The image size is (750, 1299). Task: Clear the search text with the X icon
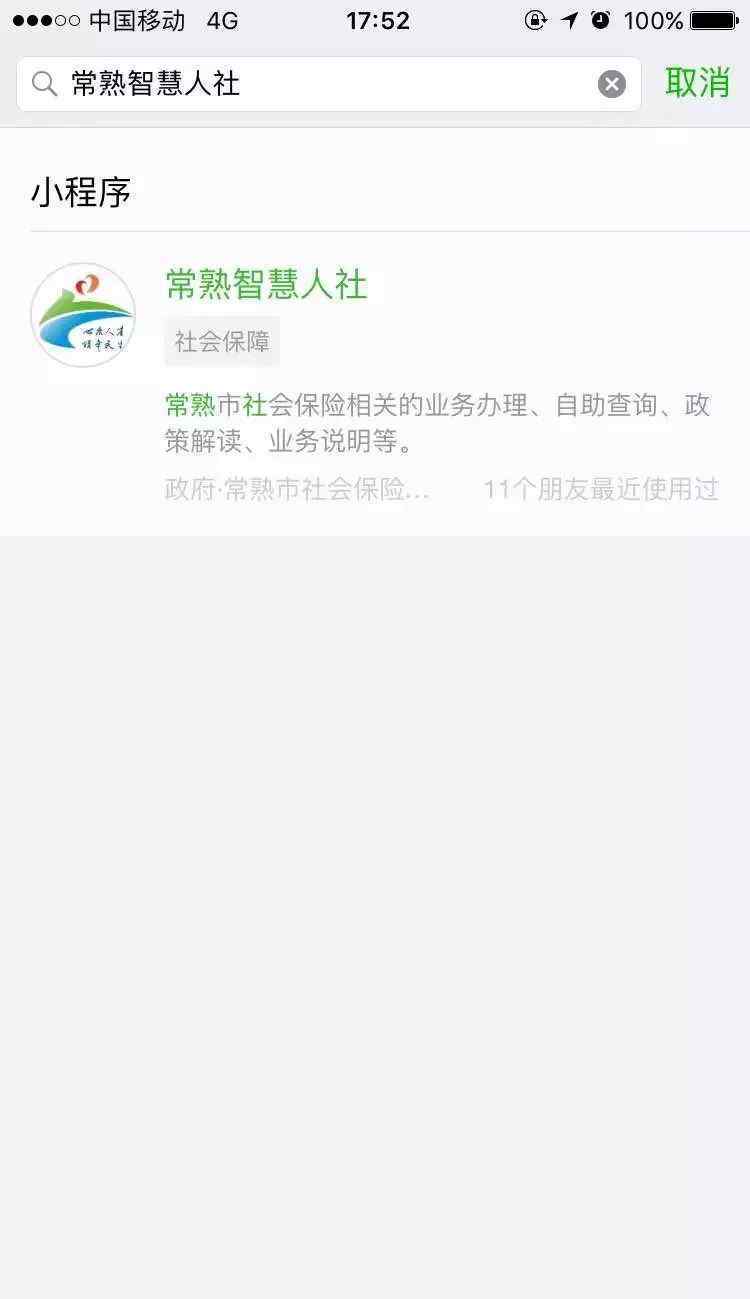(612, 84)
